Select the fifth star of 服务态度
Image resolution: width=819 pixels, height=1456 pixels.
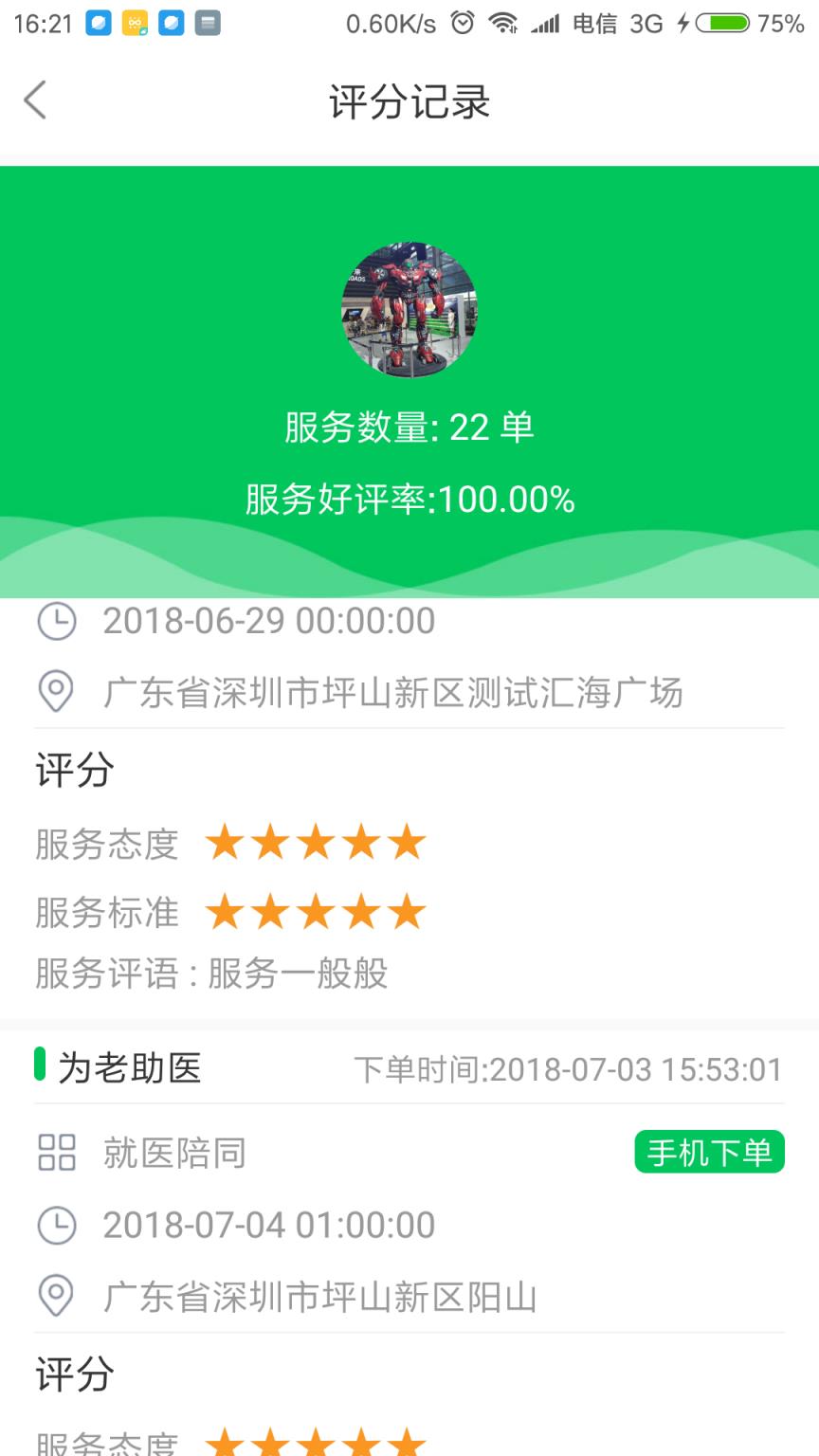tap(408, 842)
